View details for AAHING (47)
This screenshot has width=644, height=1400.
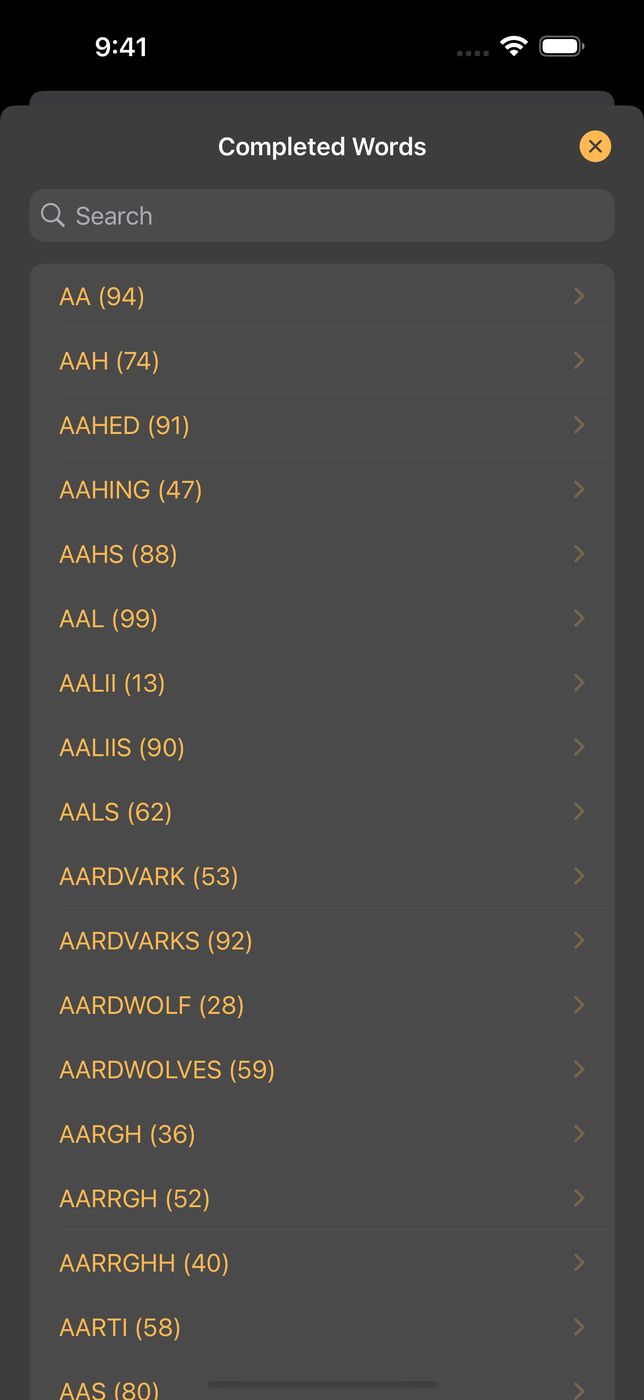click(x=322, y=490)
